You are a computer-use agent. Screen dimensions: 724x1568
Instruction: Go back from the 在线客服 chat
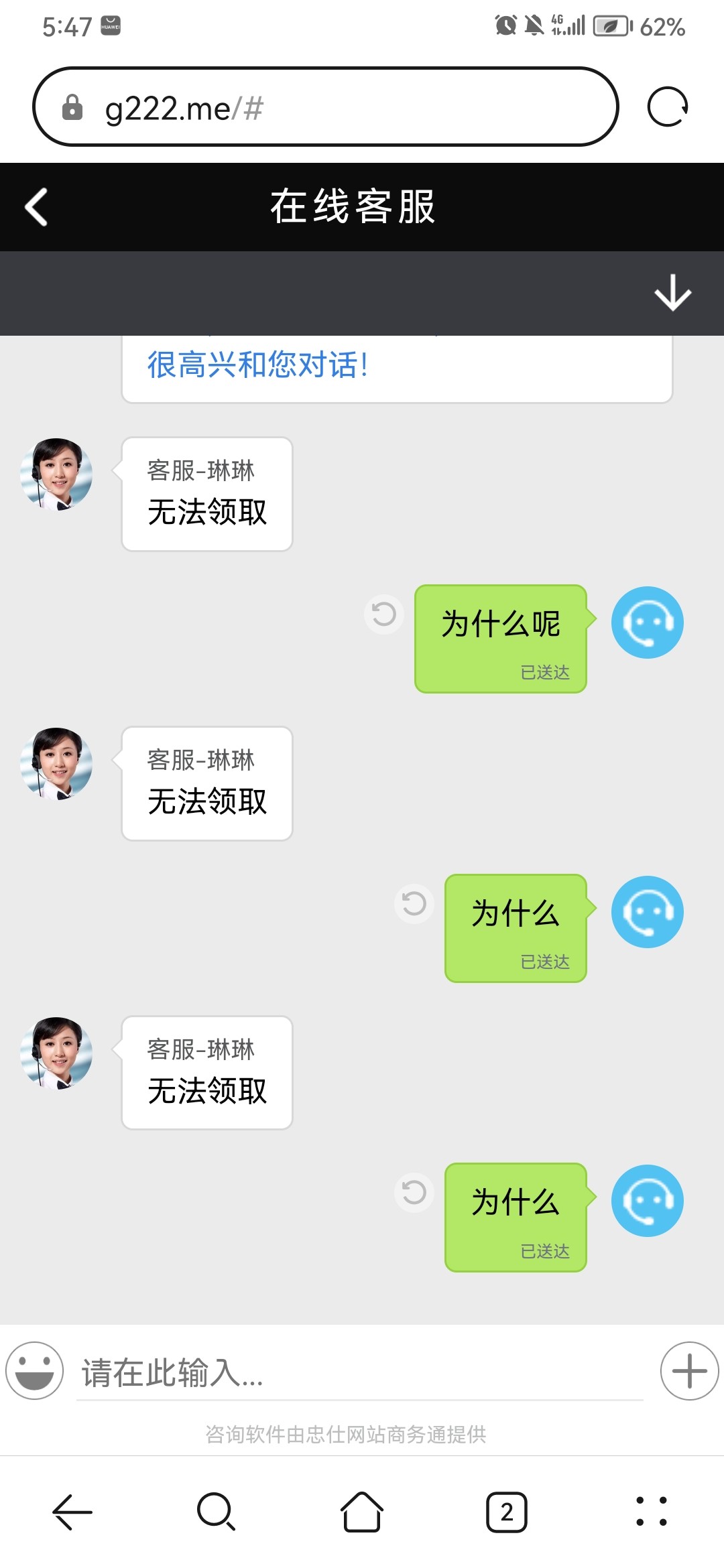pos(37,207)
